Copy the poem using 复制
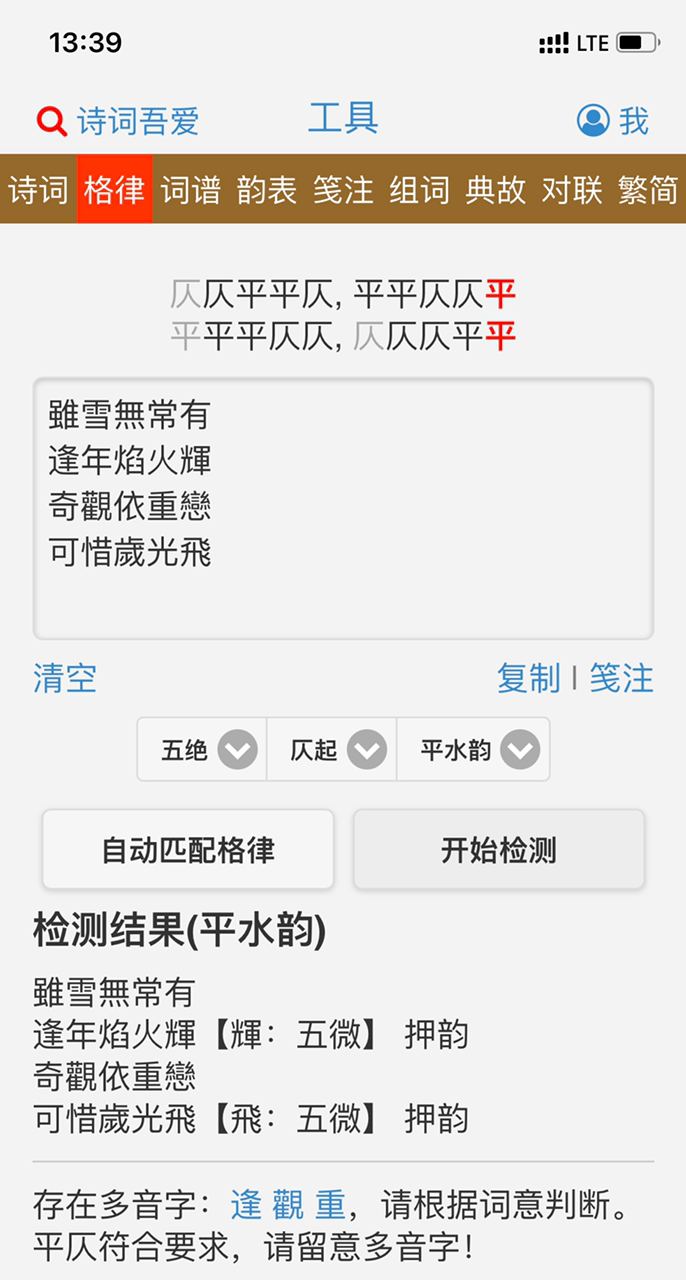 pos(528,678)
